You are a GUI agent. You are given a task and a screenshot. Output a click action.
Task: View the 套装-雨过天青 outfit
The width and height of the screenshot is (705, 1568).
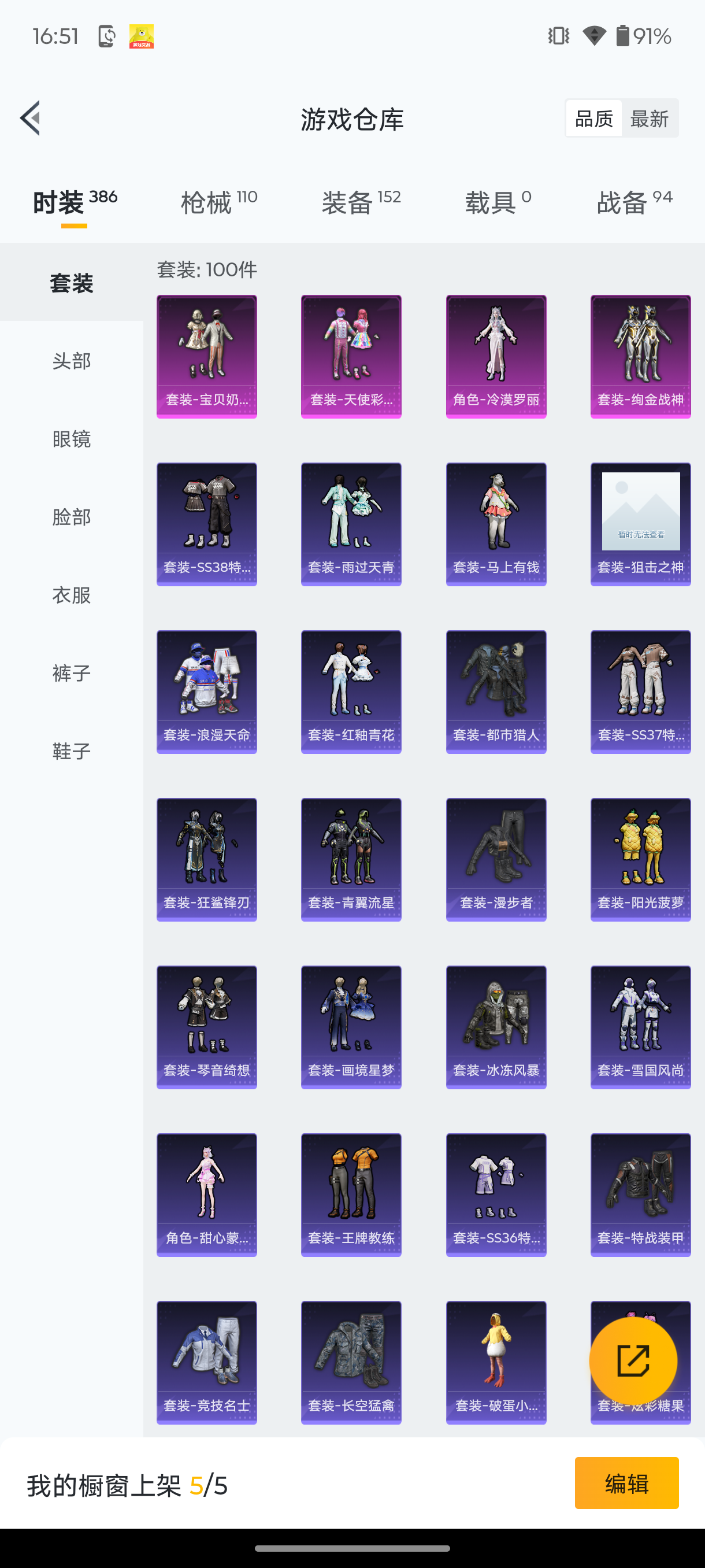[x=351, y=523]
